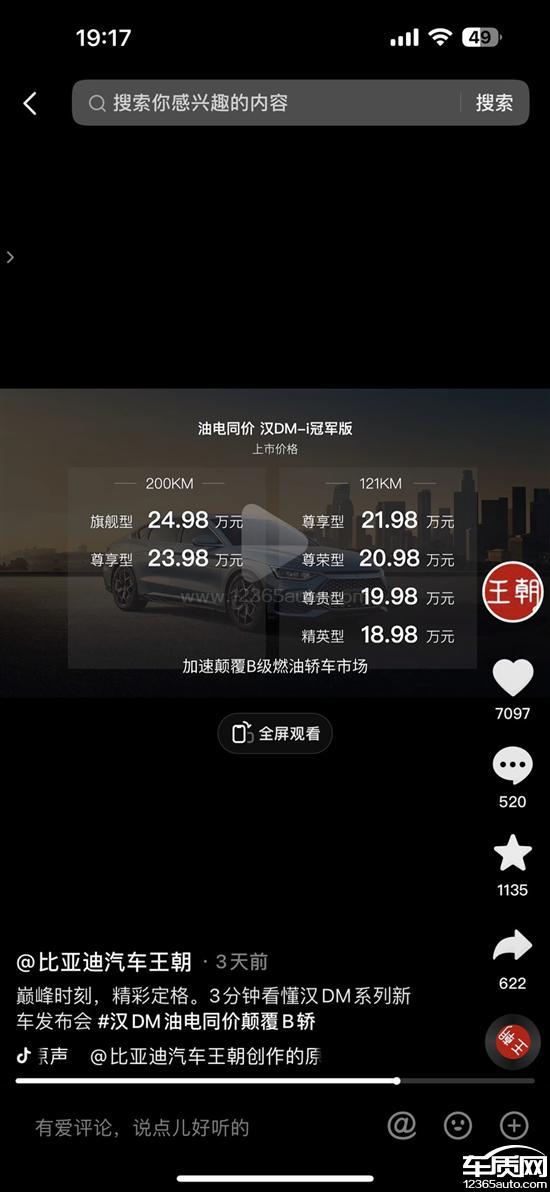Go back with the top-left arrow
550x1192 pixels.
coord(30,103)
